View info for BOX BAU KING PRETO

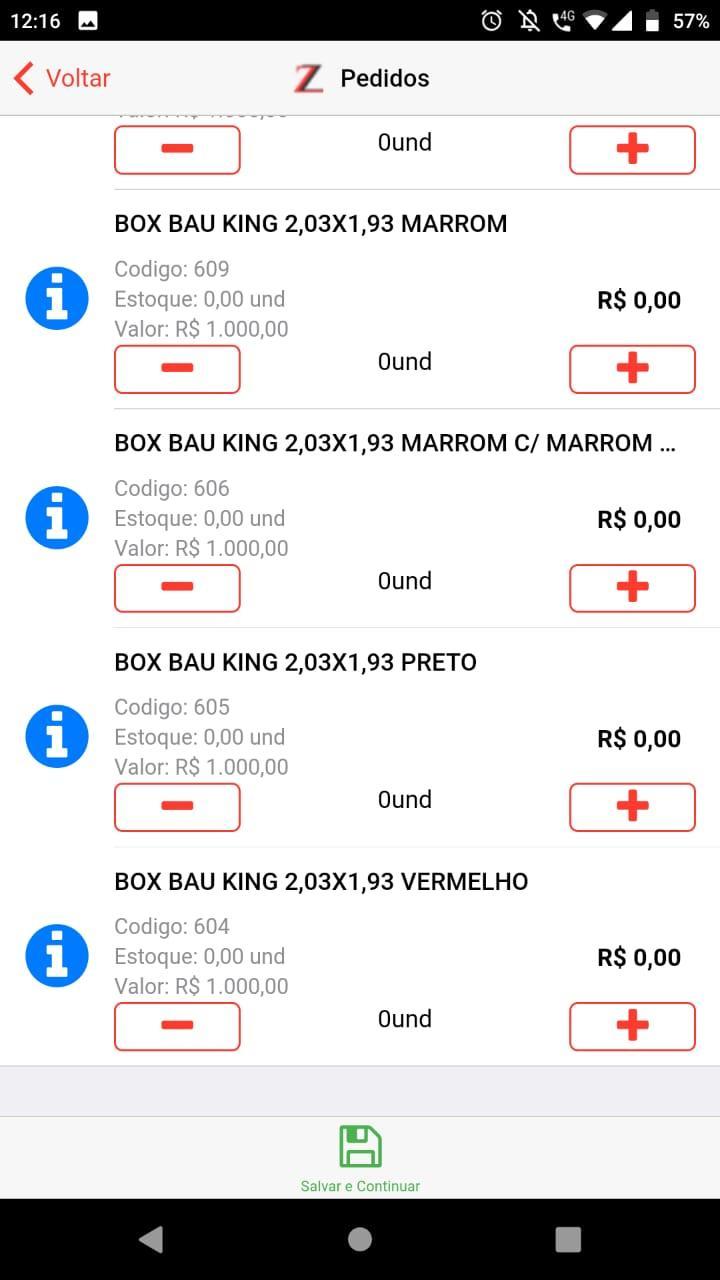57,737
